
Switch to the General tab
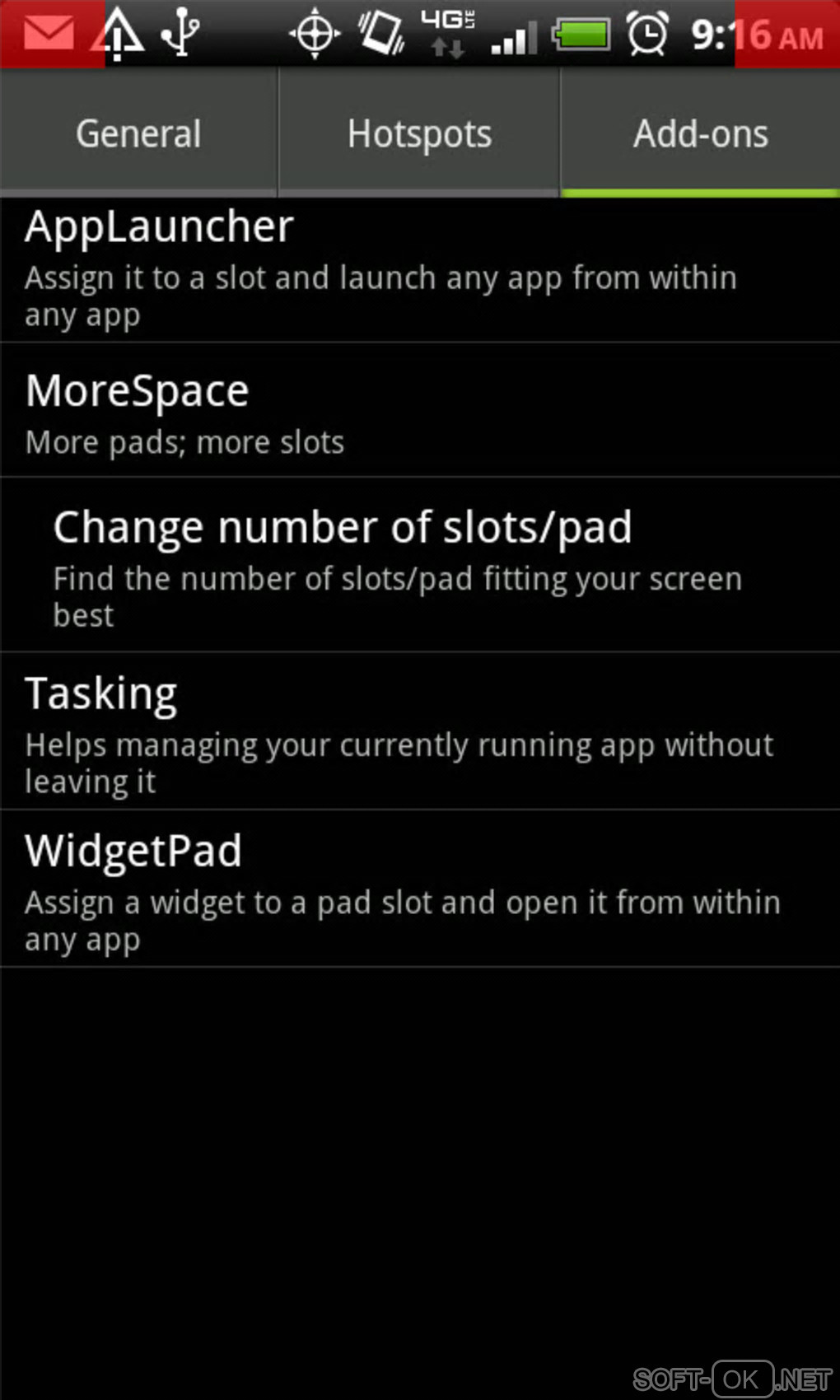[138, 133]
